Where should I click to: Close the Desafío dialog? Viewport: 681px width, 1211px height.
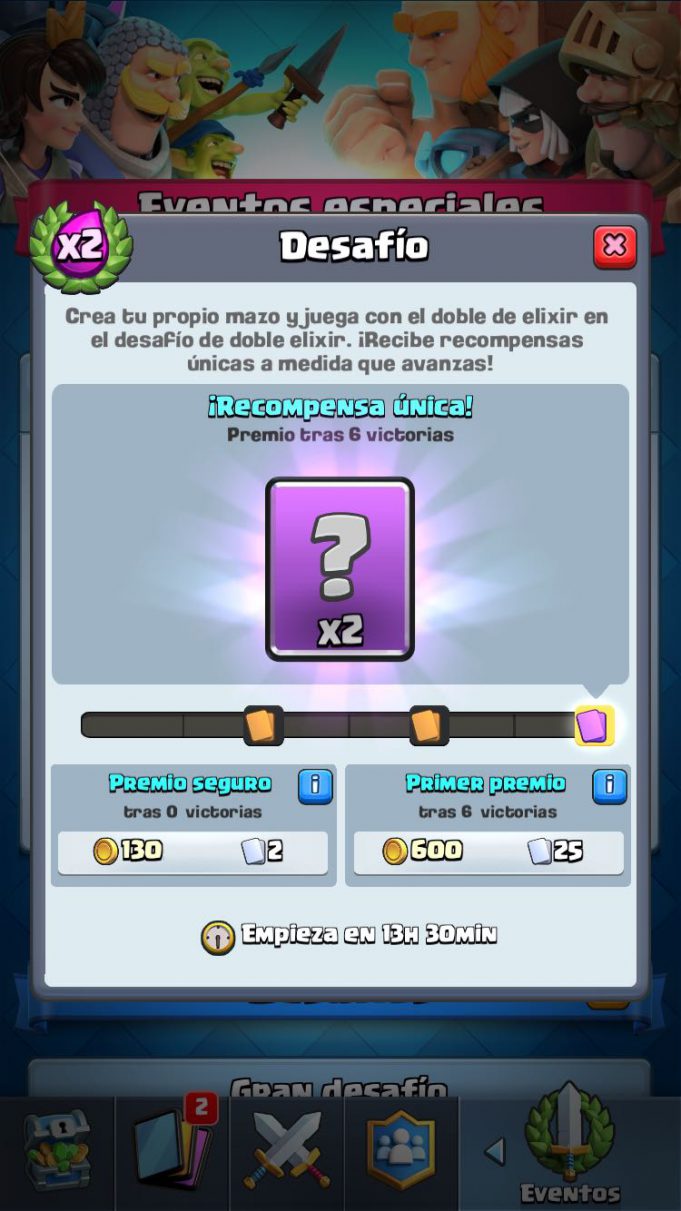click(x=614, y=246)
